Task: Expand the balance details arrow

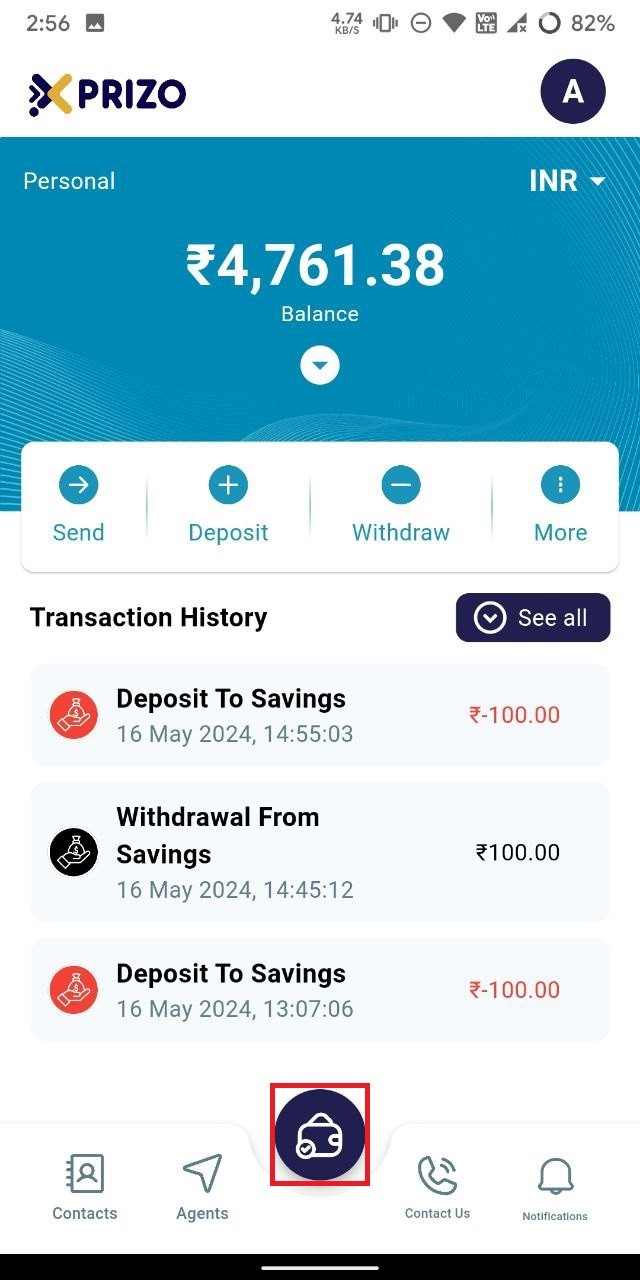Action: [320, 366]
